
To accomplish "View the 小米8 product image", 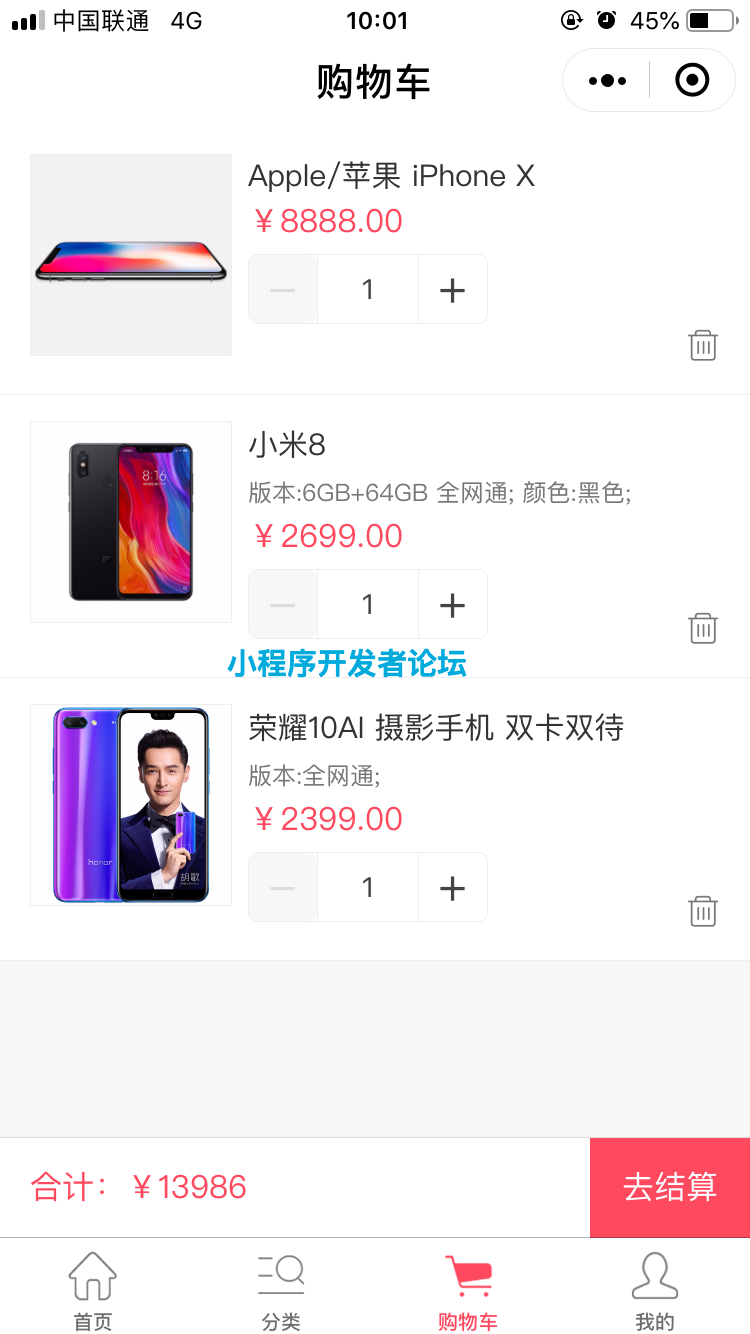I will pos(131,522).
